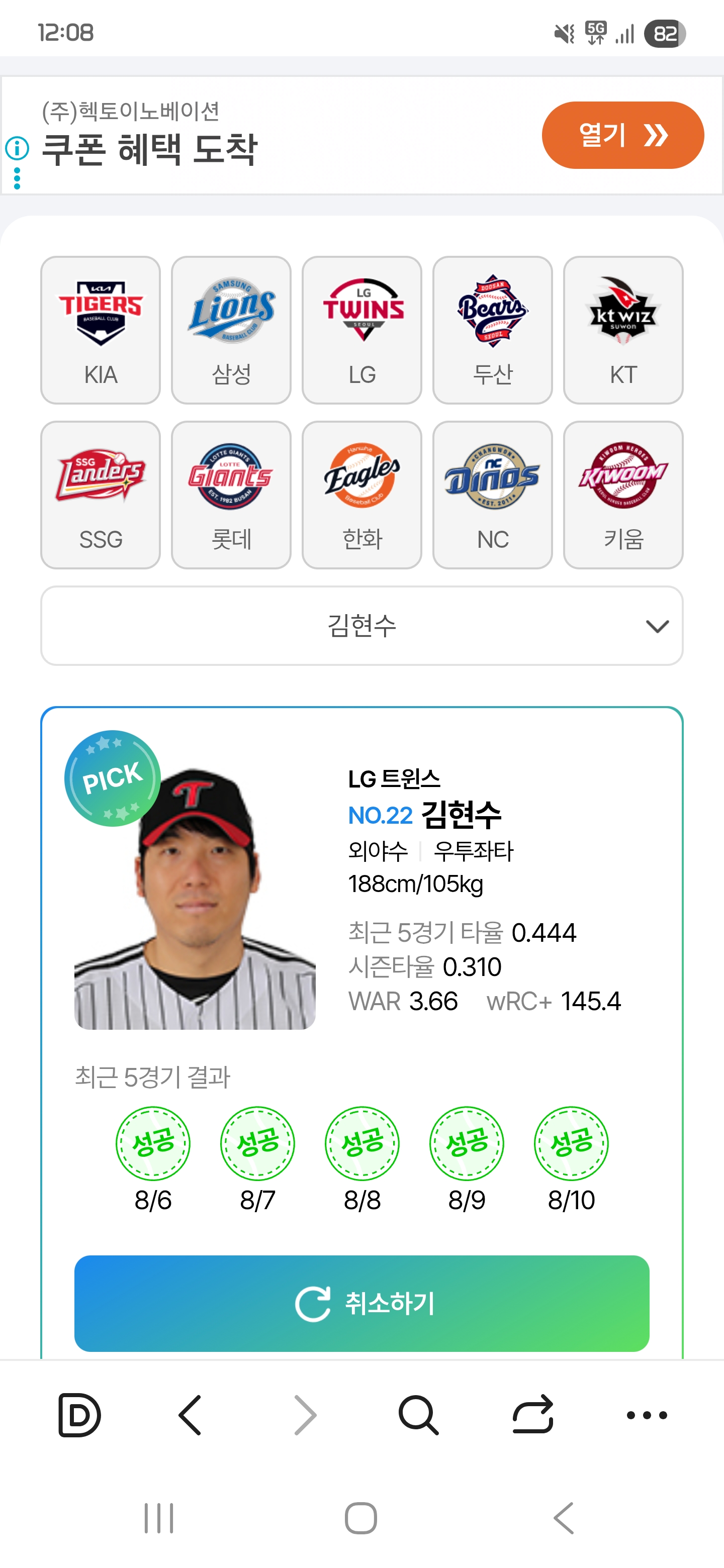Share this page from the toolbar
This screenshot has width=724, height=1568.
point(533,1415)
